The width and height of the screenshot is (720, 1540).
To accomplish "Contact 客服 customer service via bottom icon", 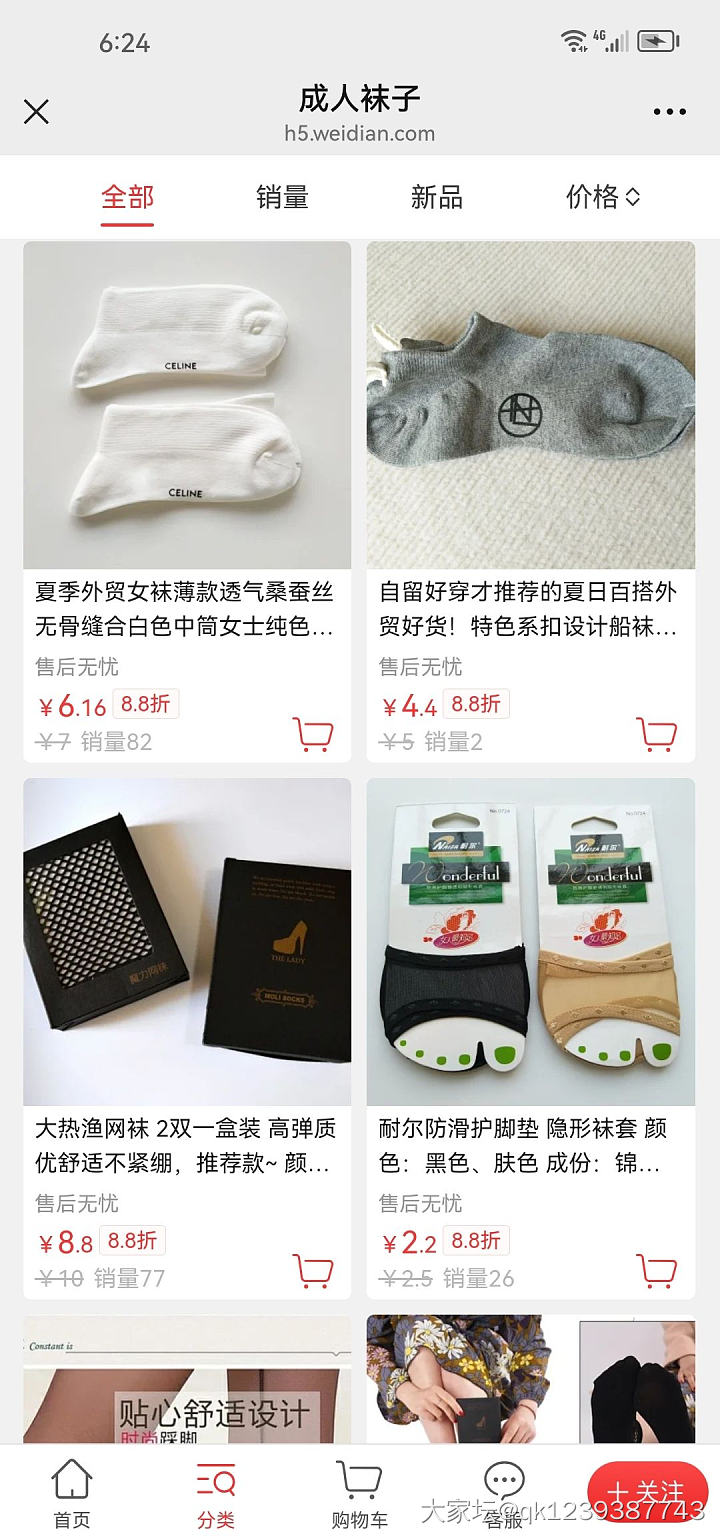I will [503, 1490].
